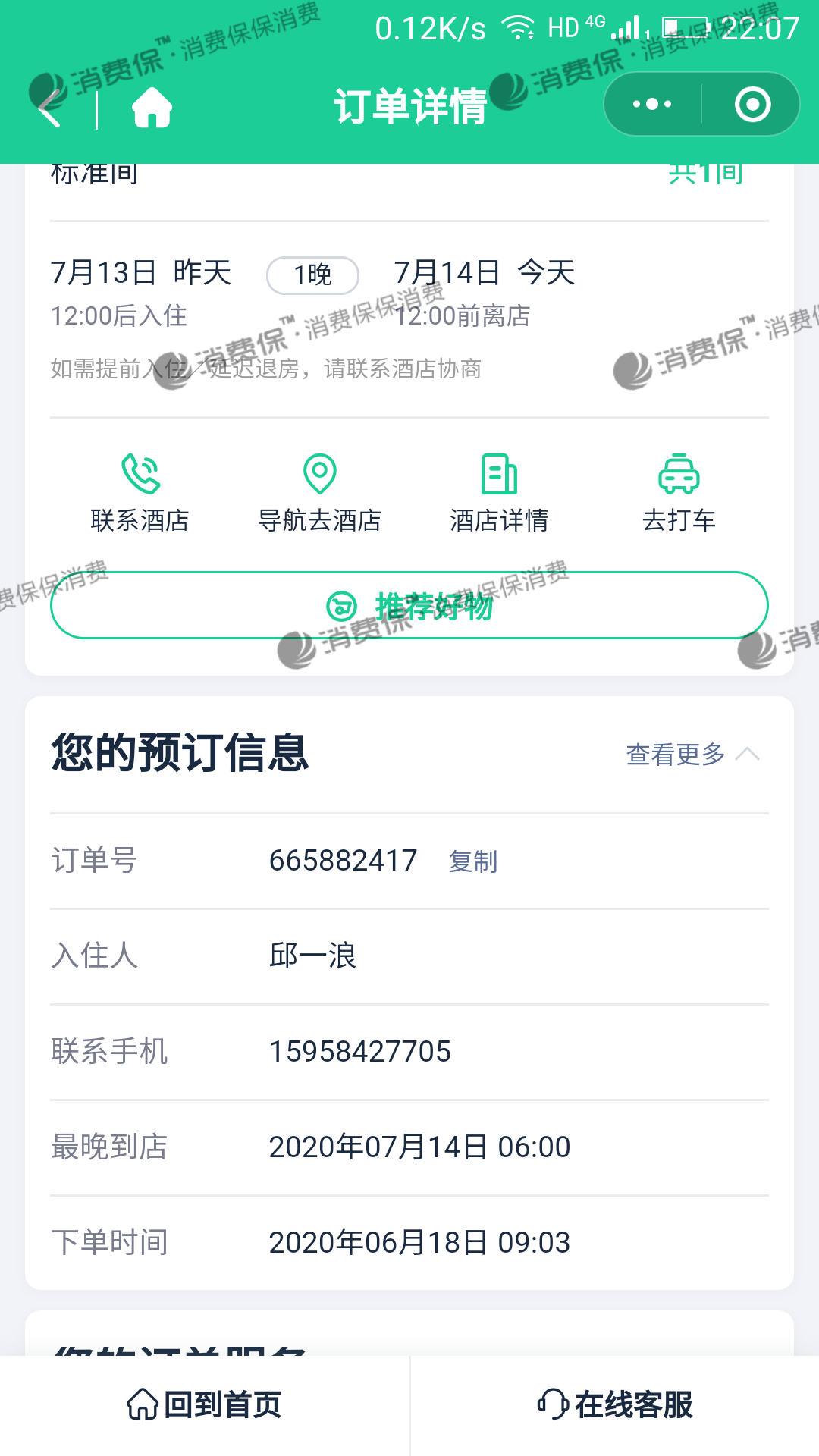819x1456 pixels.
Task: Return to homepage via 回到首页
Action: (205, 1404)
